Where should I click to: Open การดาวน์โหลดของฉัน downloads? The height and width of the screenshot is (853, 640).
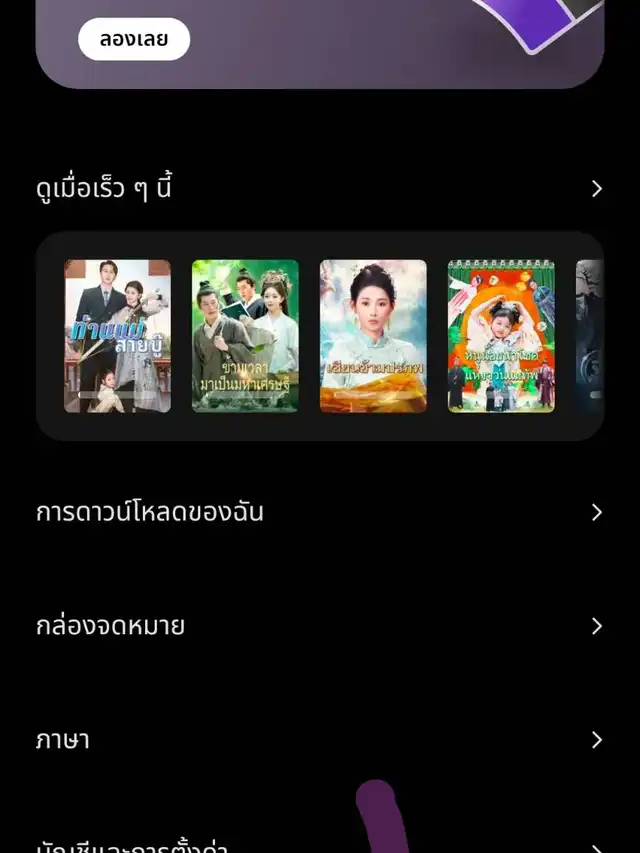320,513
